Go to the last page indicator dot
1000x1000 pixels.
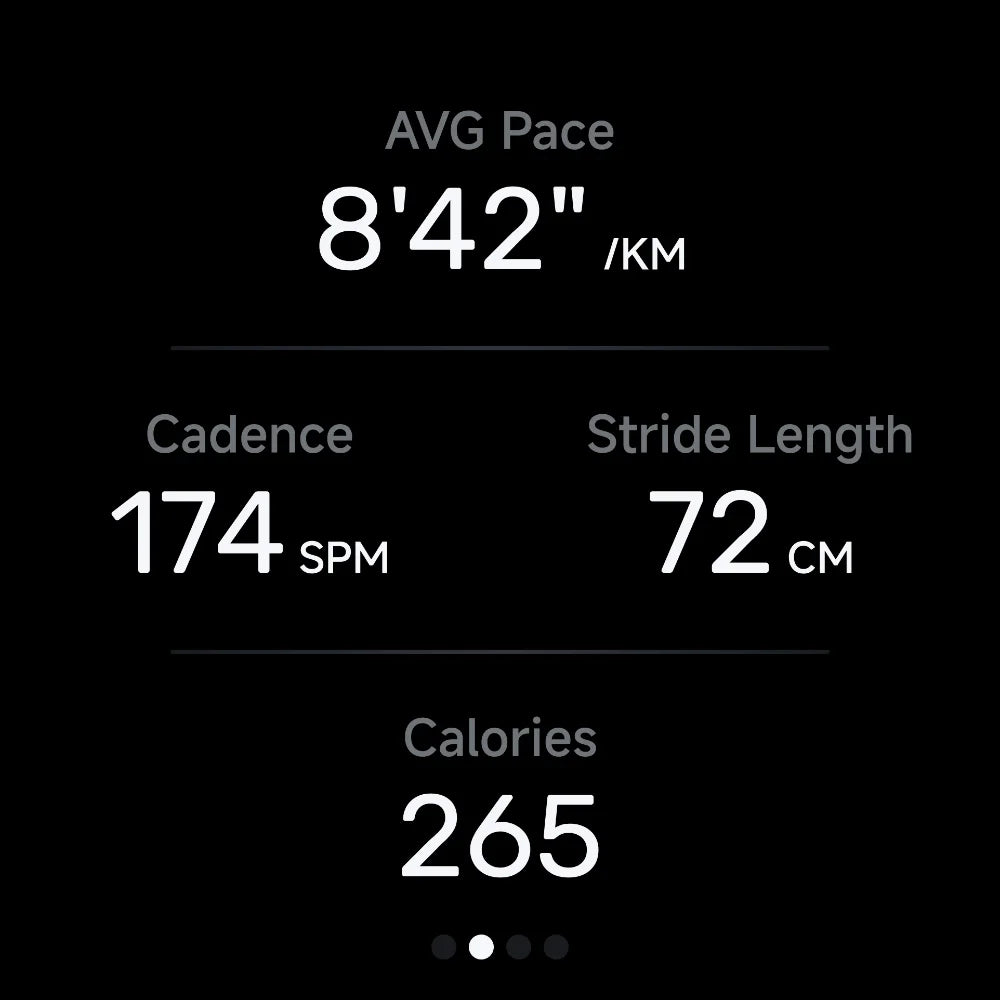556,946
